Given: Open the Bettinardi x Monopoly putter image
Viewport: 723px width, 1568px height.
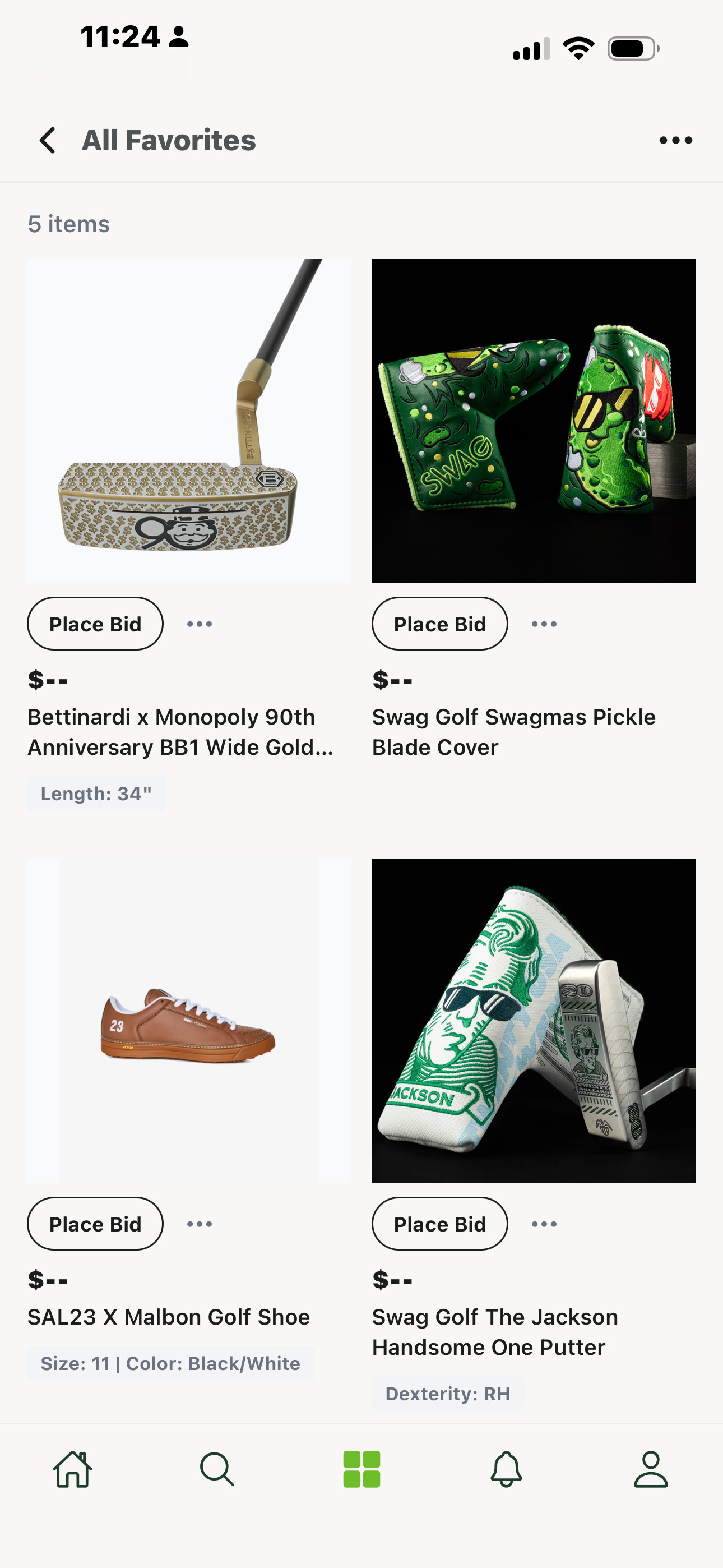Looking at the screenshot, I should pos(189,421).
